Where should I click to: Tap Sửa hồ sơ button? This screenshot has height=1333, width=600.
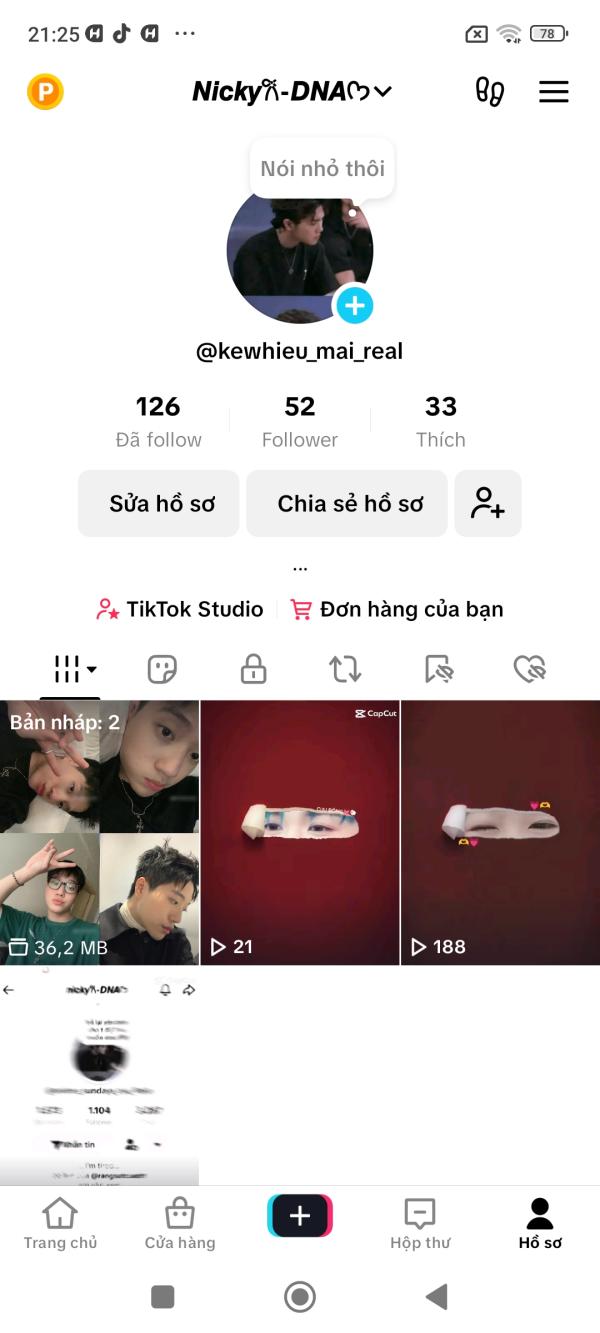(x=159, y=503)
